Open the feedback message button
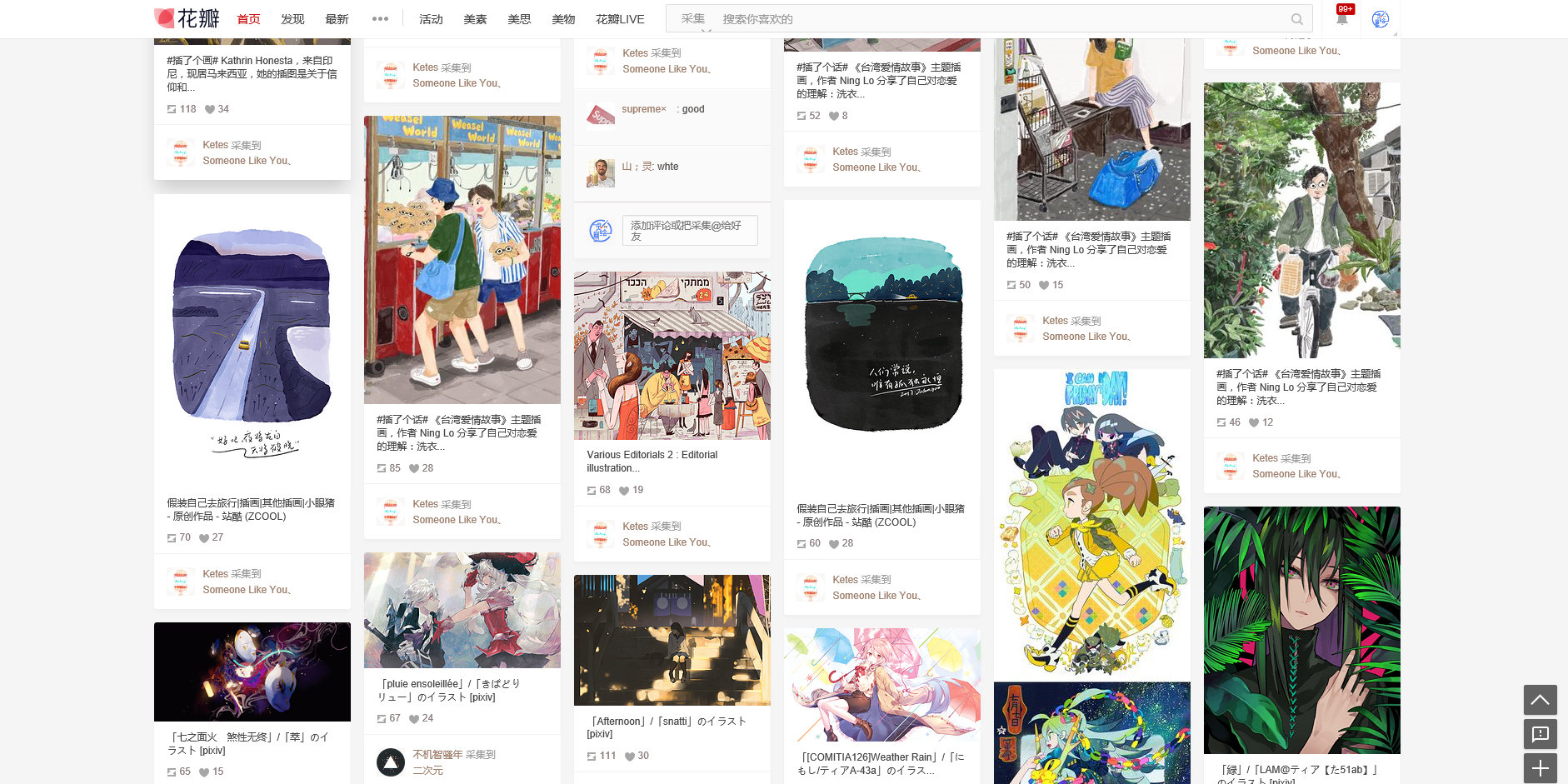 [x=1540, y=734]
